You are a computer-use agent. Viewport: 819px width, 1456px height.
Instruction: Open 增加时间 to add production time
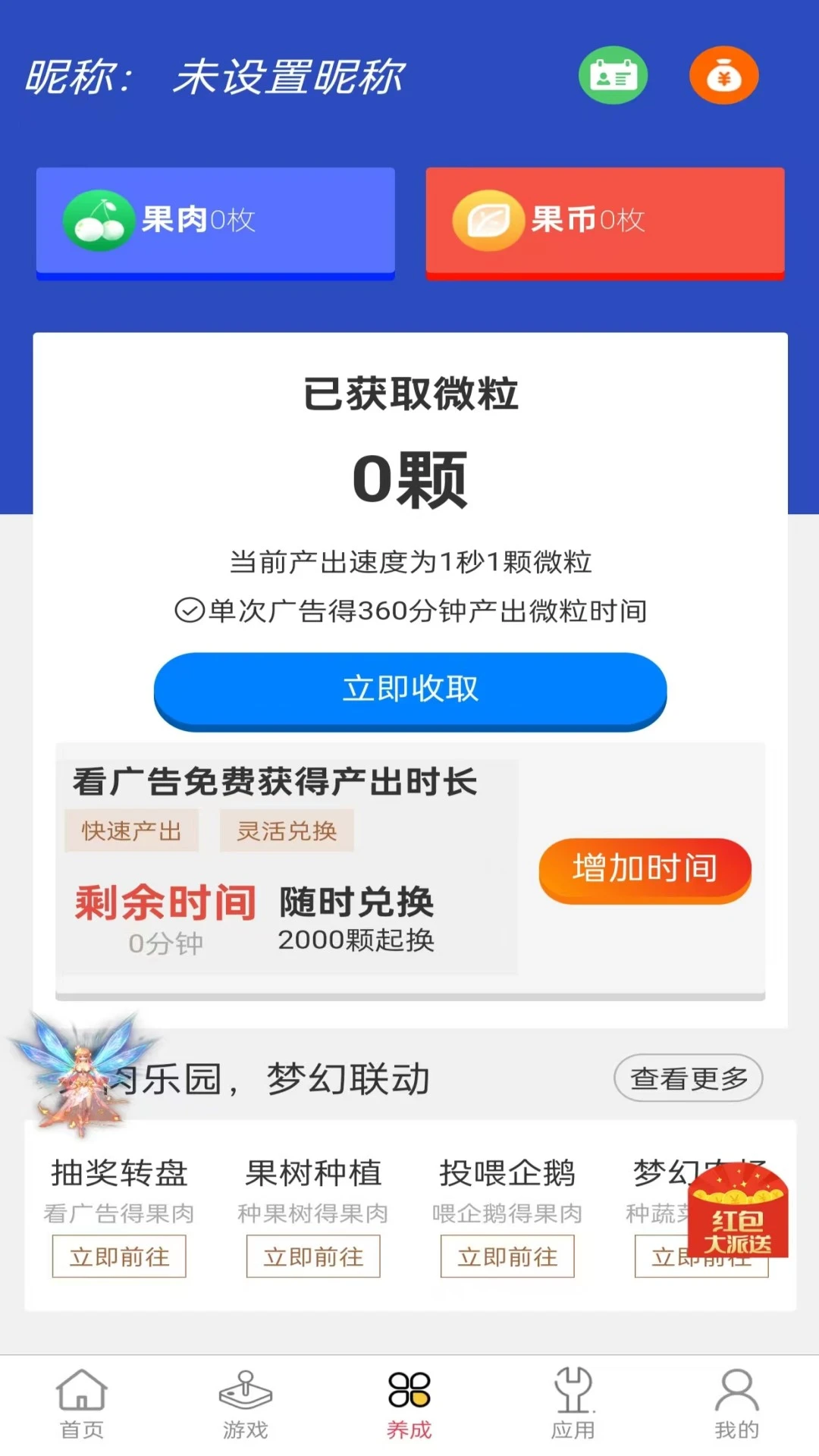click(x=646, y=868)
